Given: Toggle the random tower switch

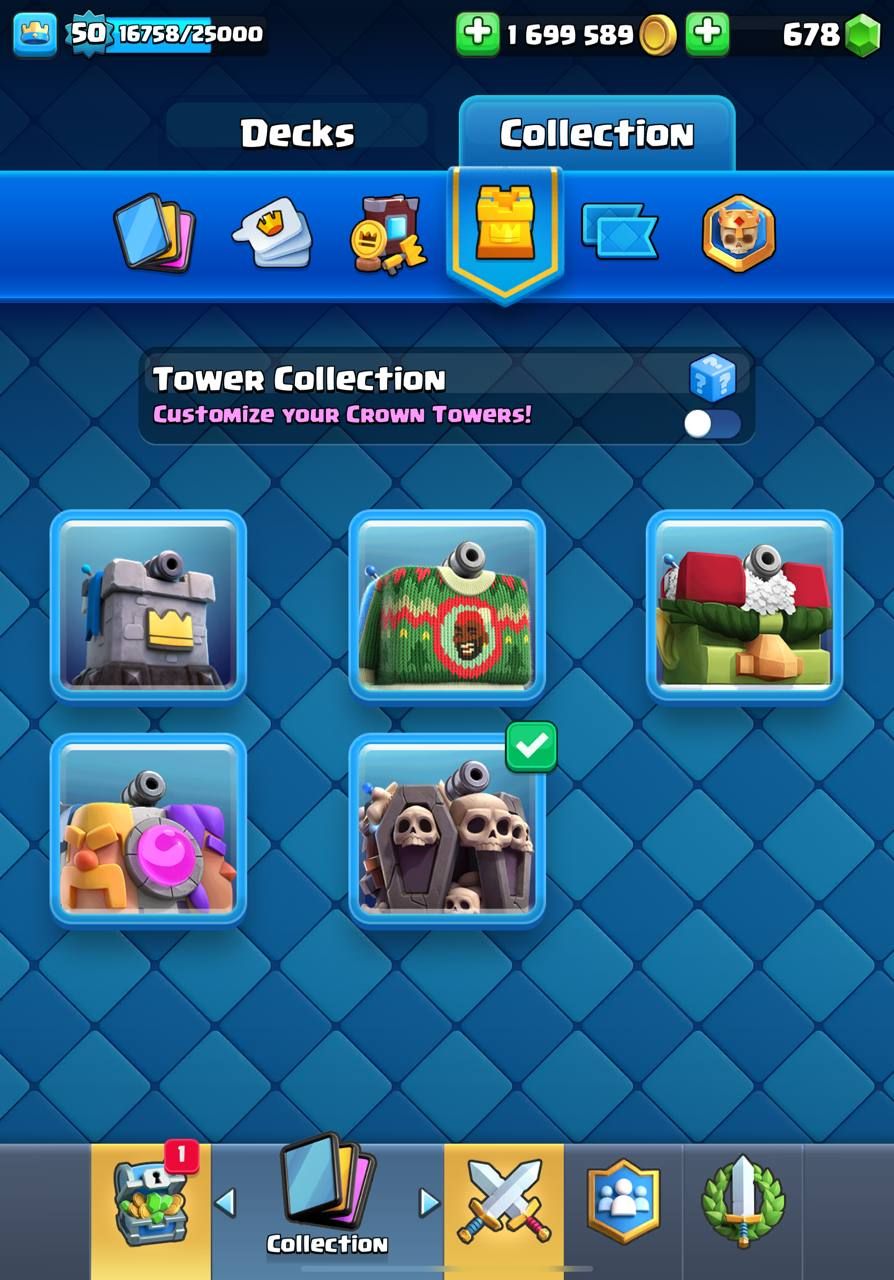Looking at the screenshot, I should pos(713,424).
